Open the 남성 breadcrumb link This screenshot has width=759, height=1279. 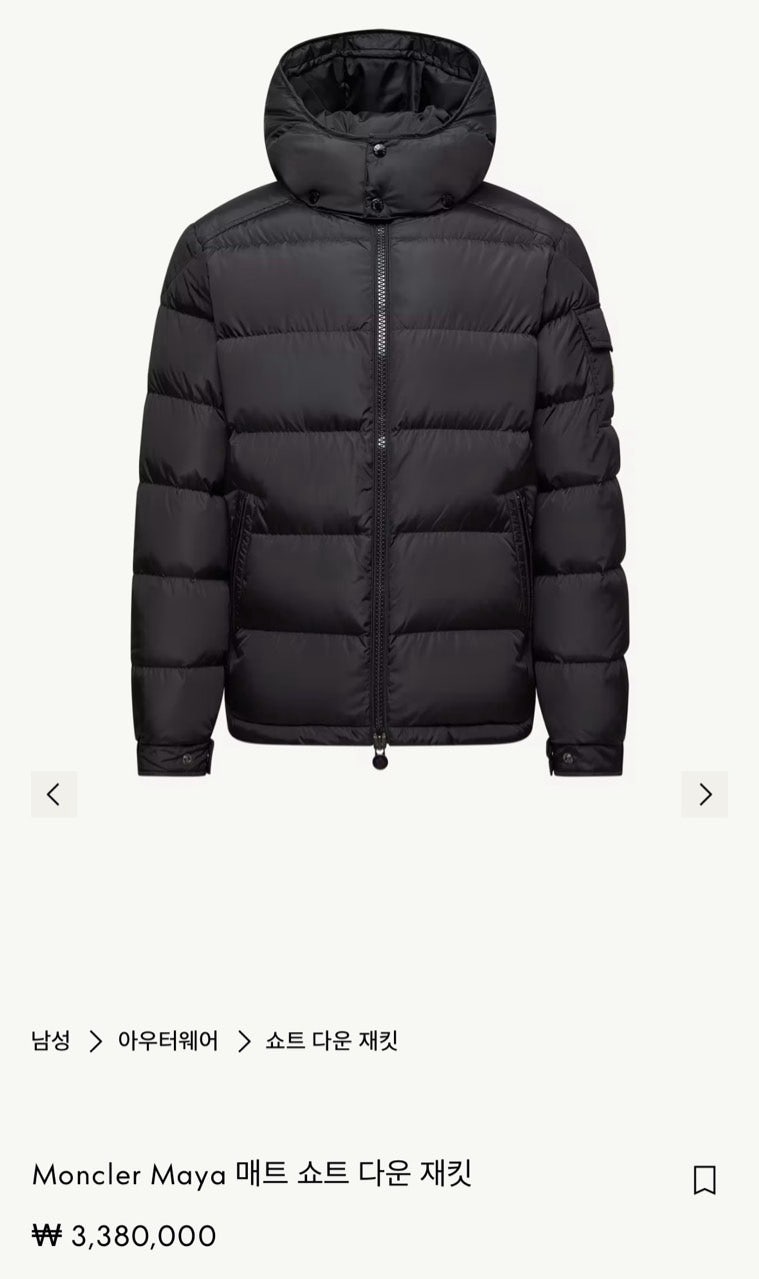(x=51, y=1041)
